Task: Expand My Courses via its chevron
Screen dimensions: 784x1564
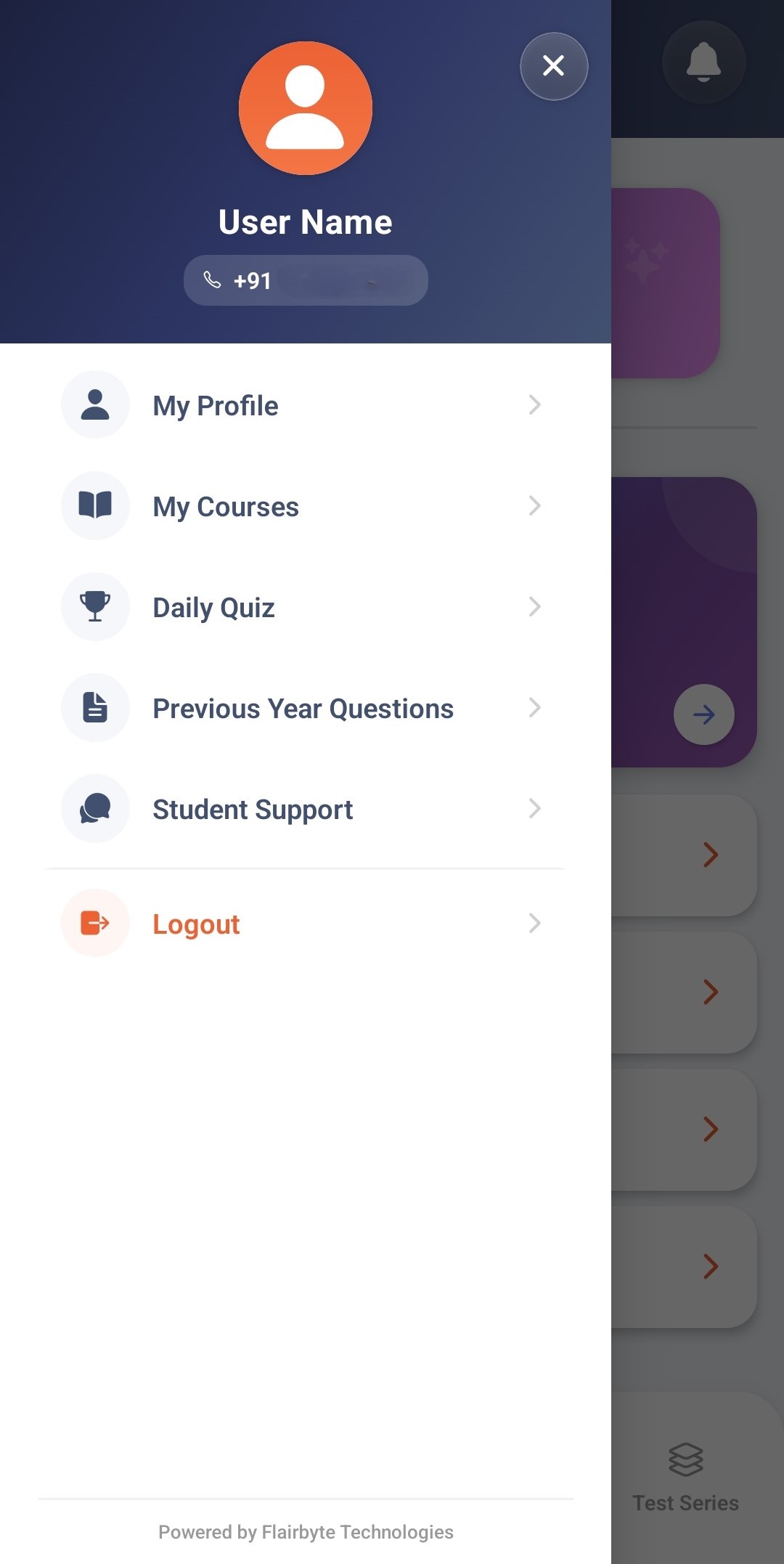Action: click(535, 505)
